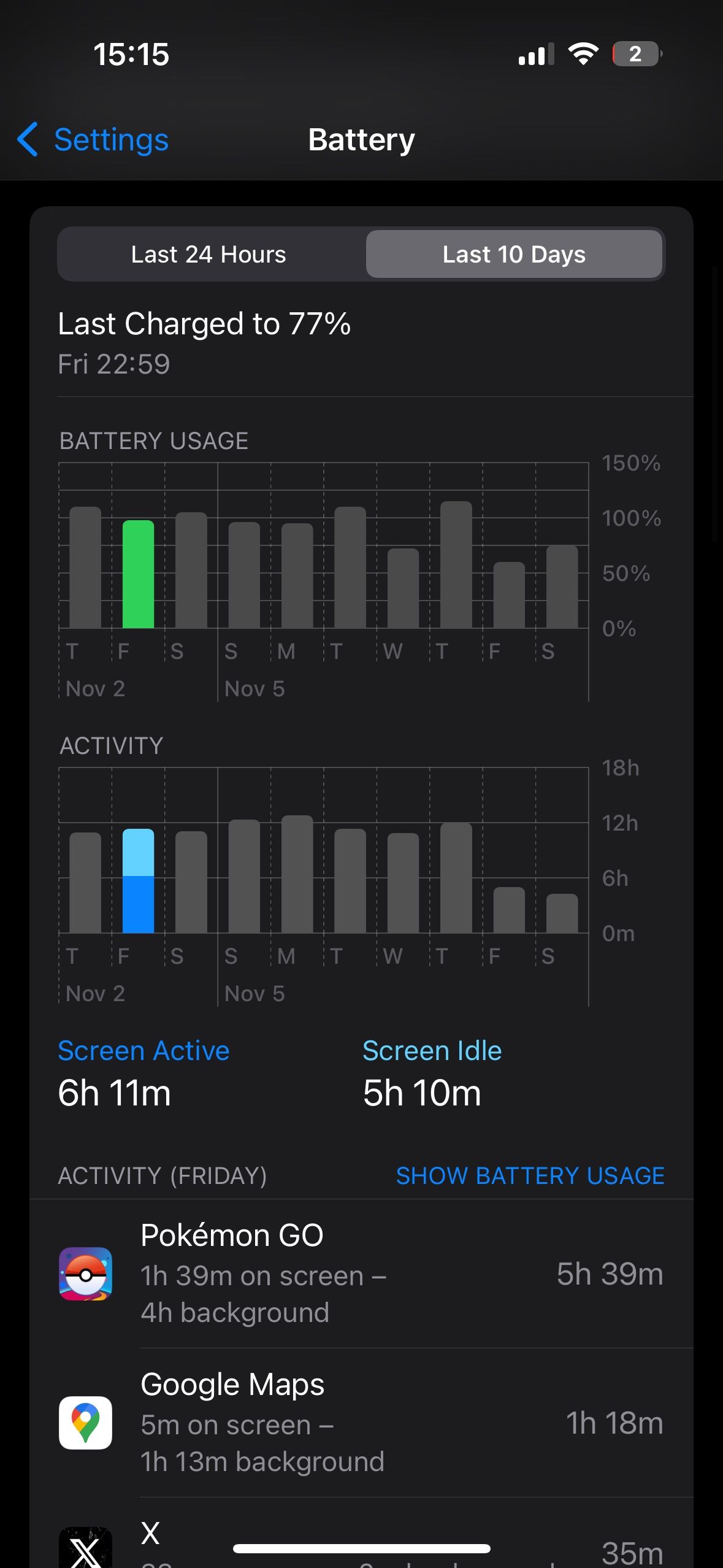Tap Show Battery Usage link
Viewport: 723px width, 1568px height.
(530, 1175)
